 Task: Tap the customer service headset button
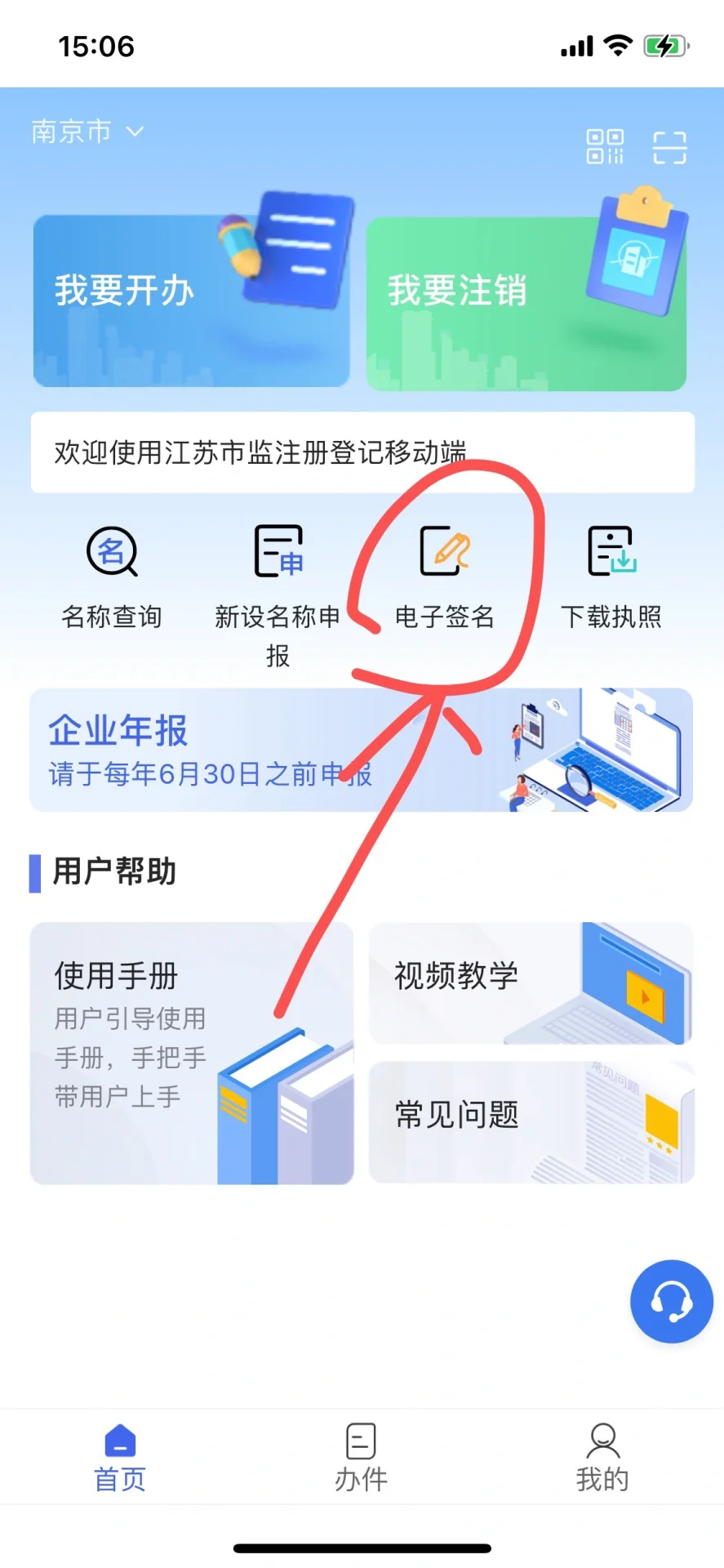[x=671, y=1301]
